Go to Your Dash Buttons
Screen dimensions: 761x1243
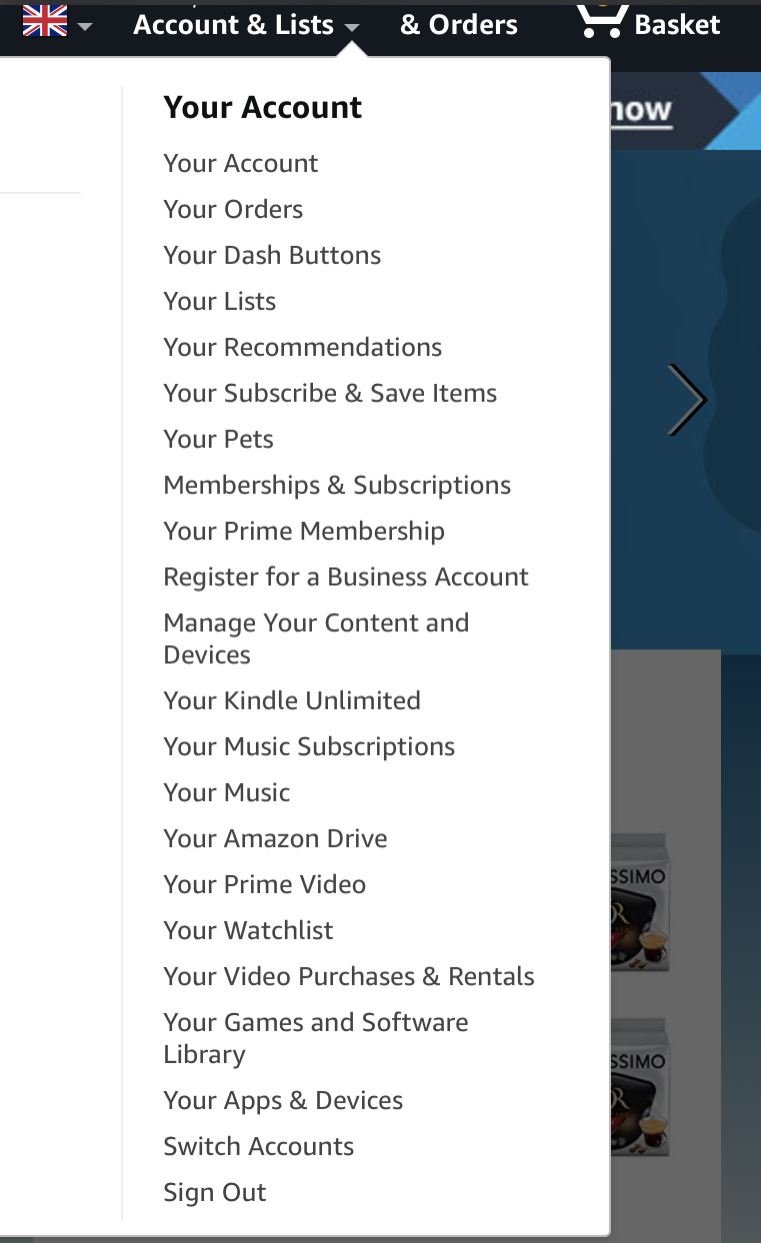[x=272, y=255]
